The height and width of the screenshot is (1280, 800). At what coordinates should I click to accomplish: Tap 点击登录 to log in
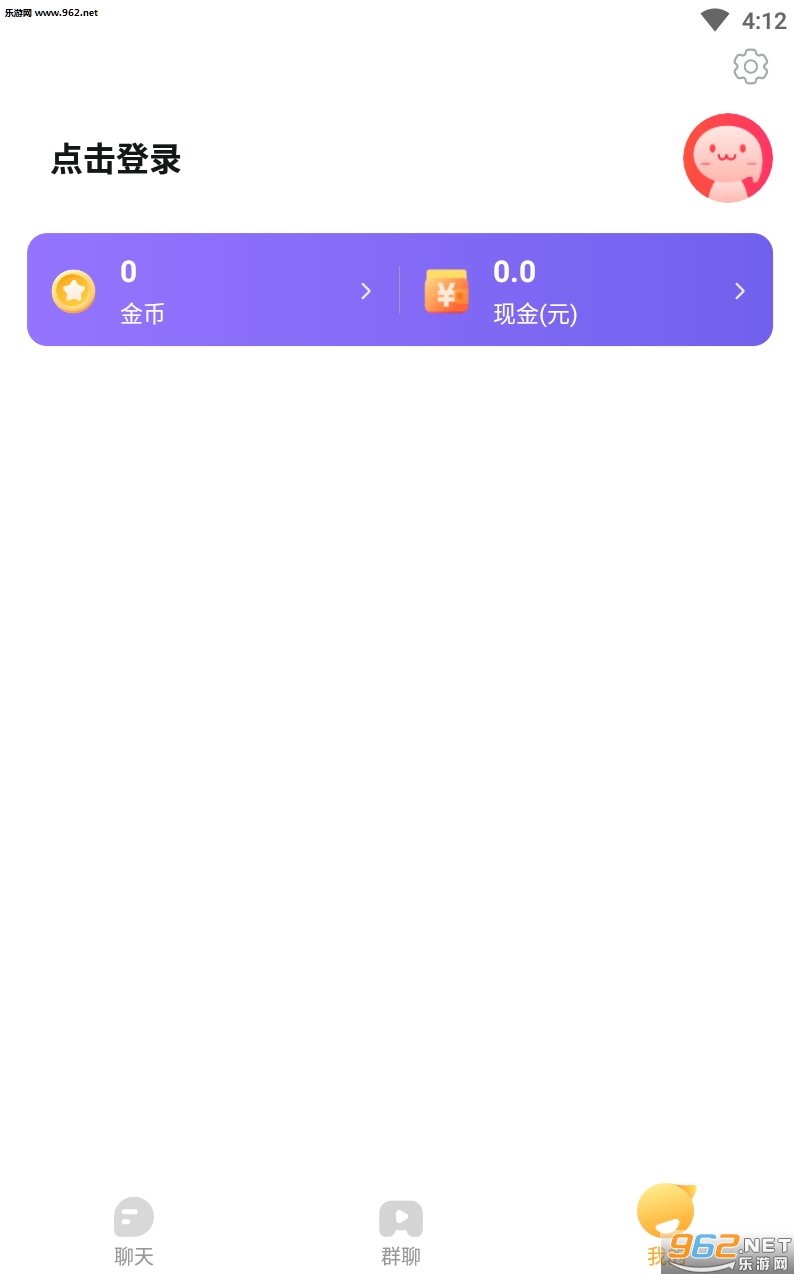[x=116, y=160]
